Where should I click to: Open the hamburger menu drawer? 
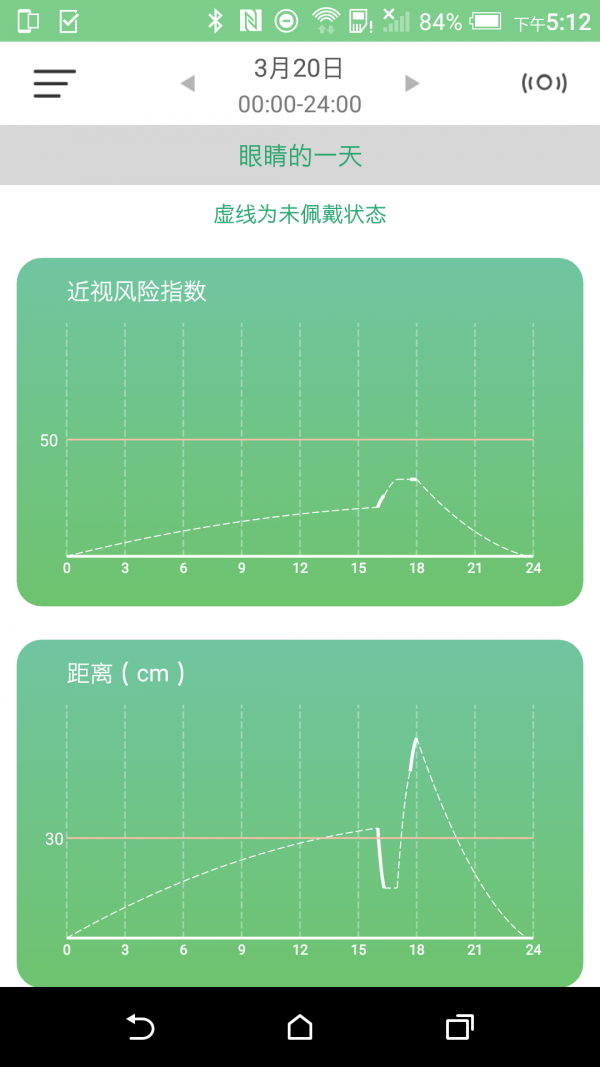[x=54, y=84]
